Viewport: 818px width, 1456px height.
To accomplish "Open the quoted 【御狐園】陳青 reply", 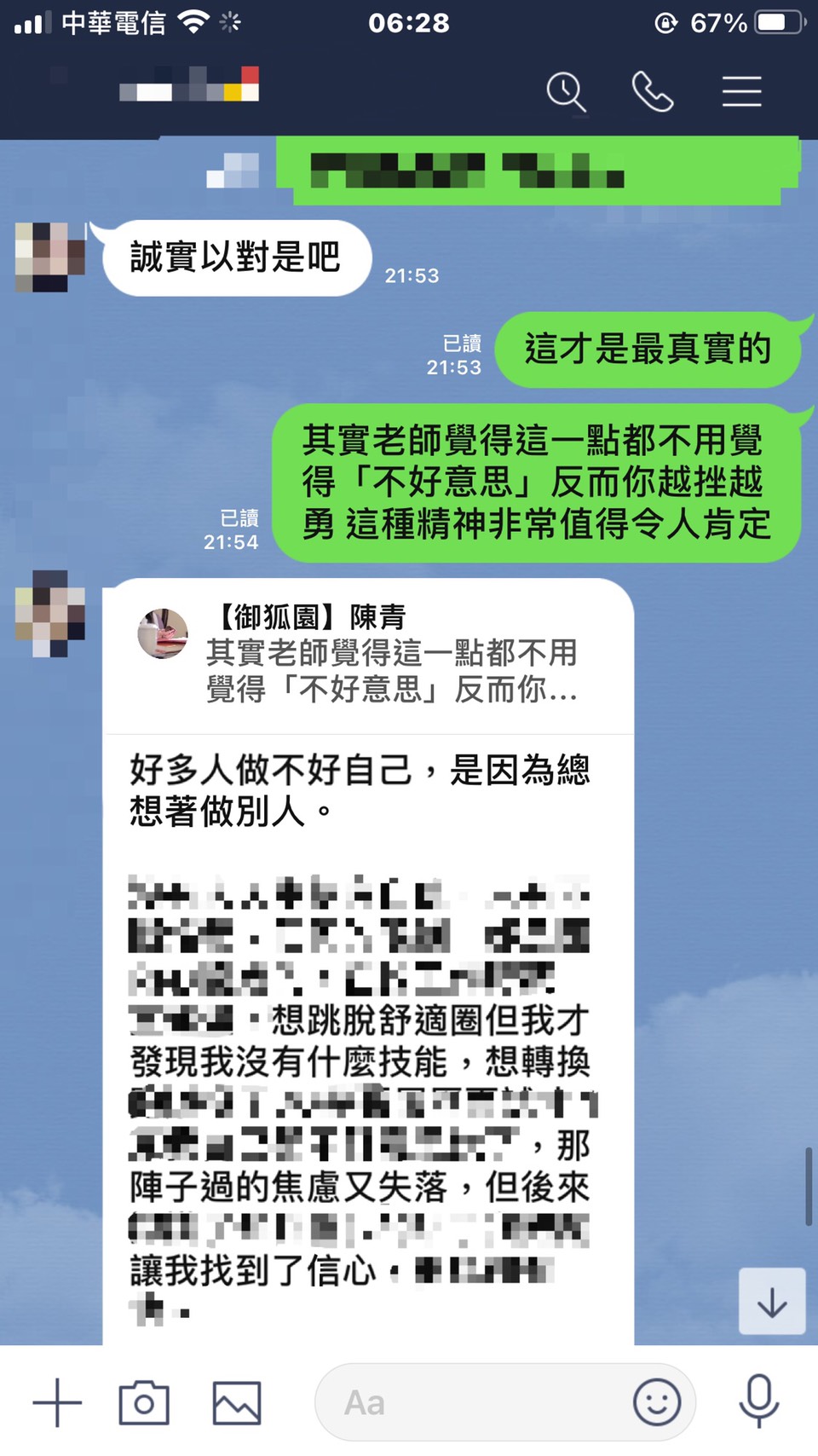I will (x=368, y=654).
